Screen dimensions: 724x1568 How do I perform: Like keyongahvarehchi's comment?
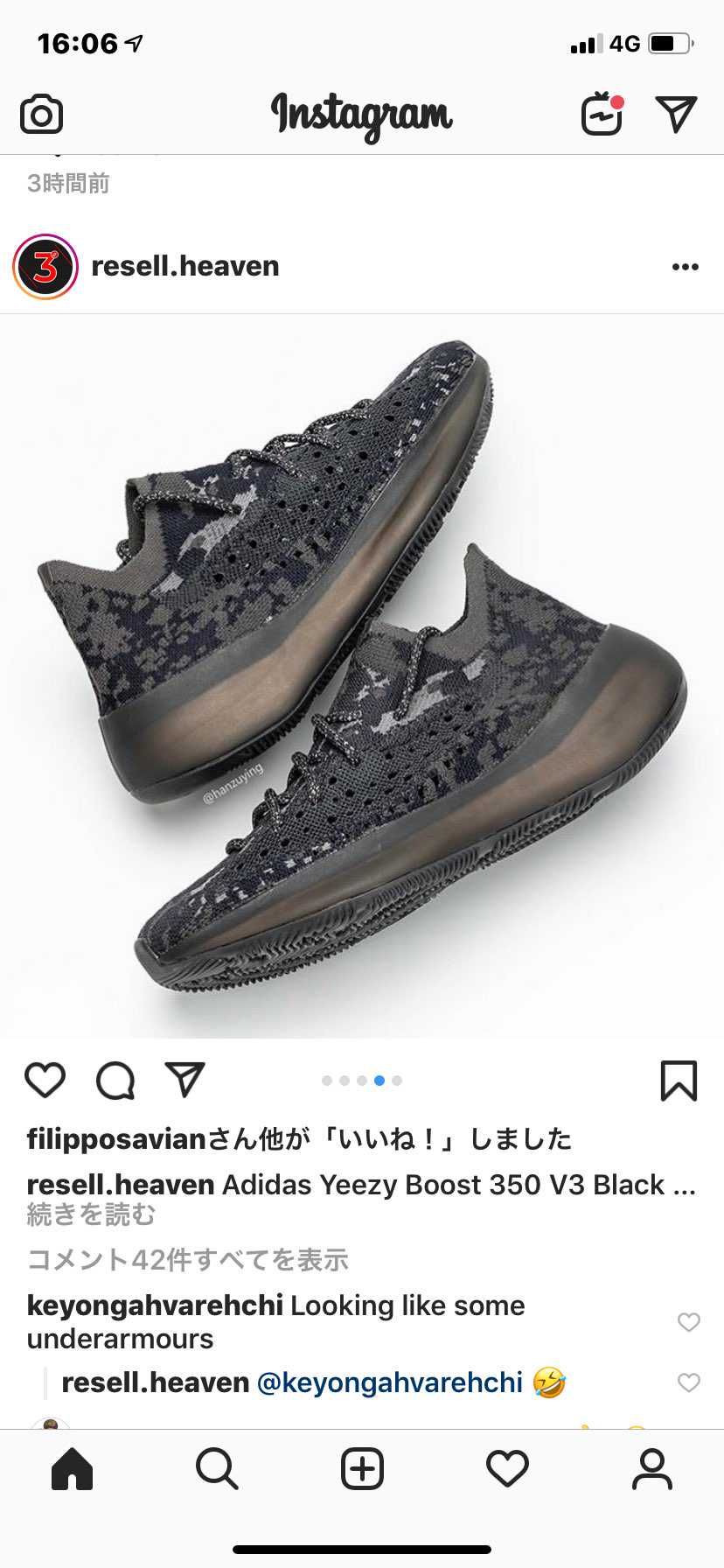pos(689,1322)
